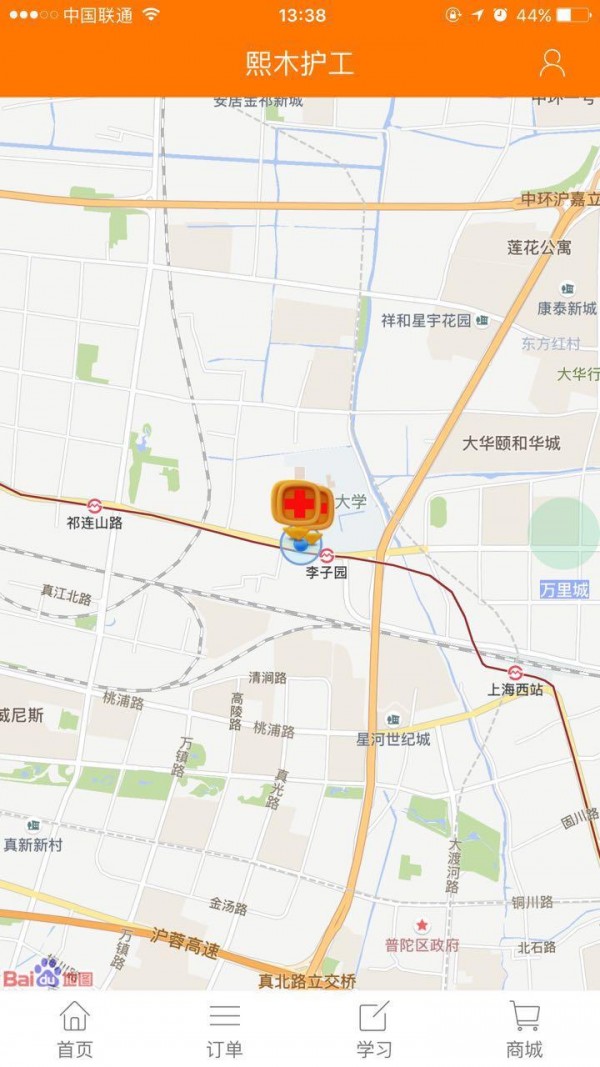Switch to the 首页 tab

coord(75,1029)
